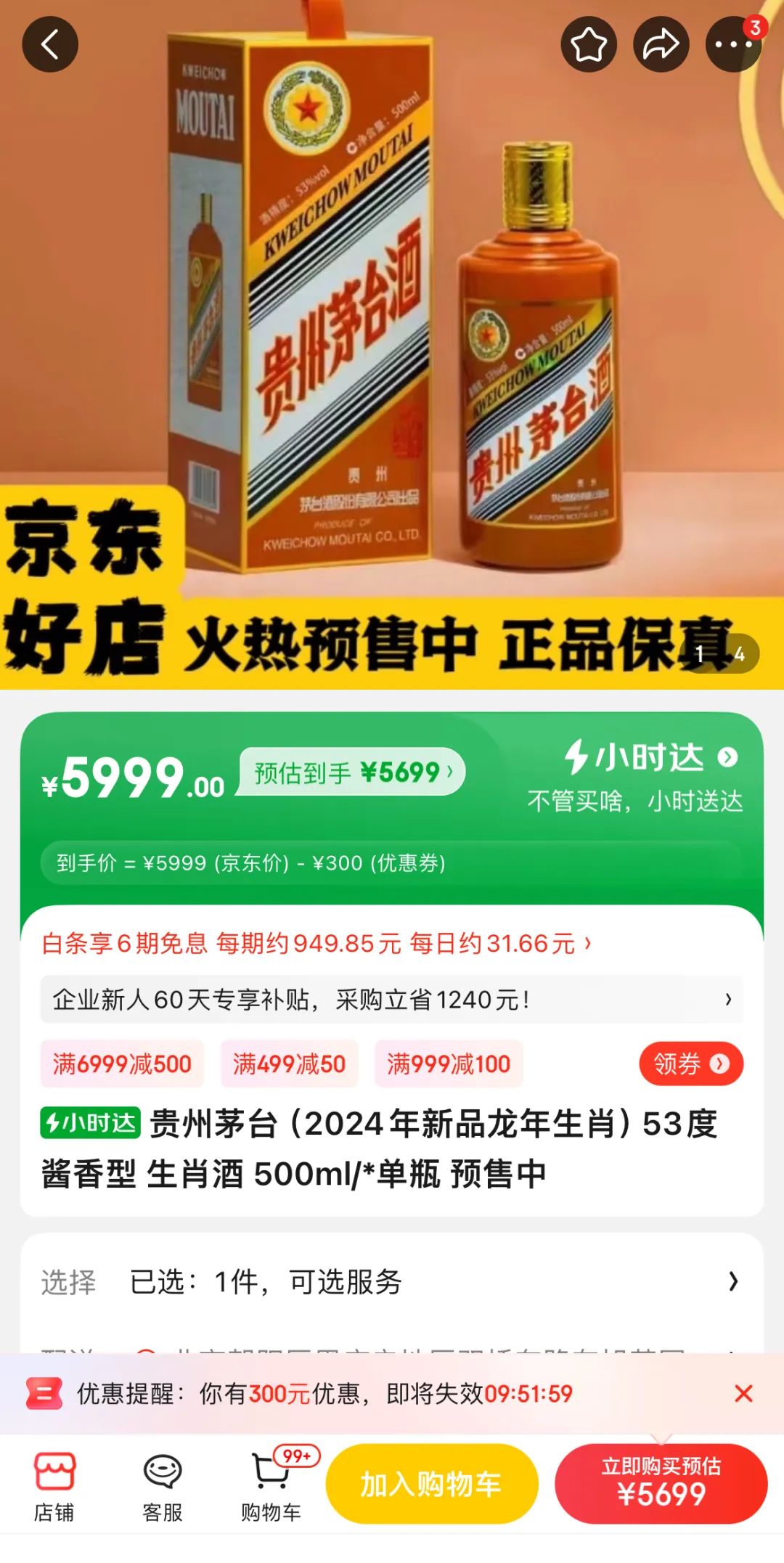Tap 加入购物车 to add the item
Image resolution: width=784 pixels, height=1563 pixels.
(432, 1484)
